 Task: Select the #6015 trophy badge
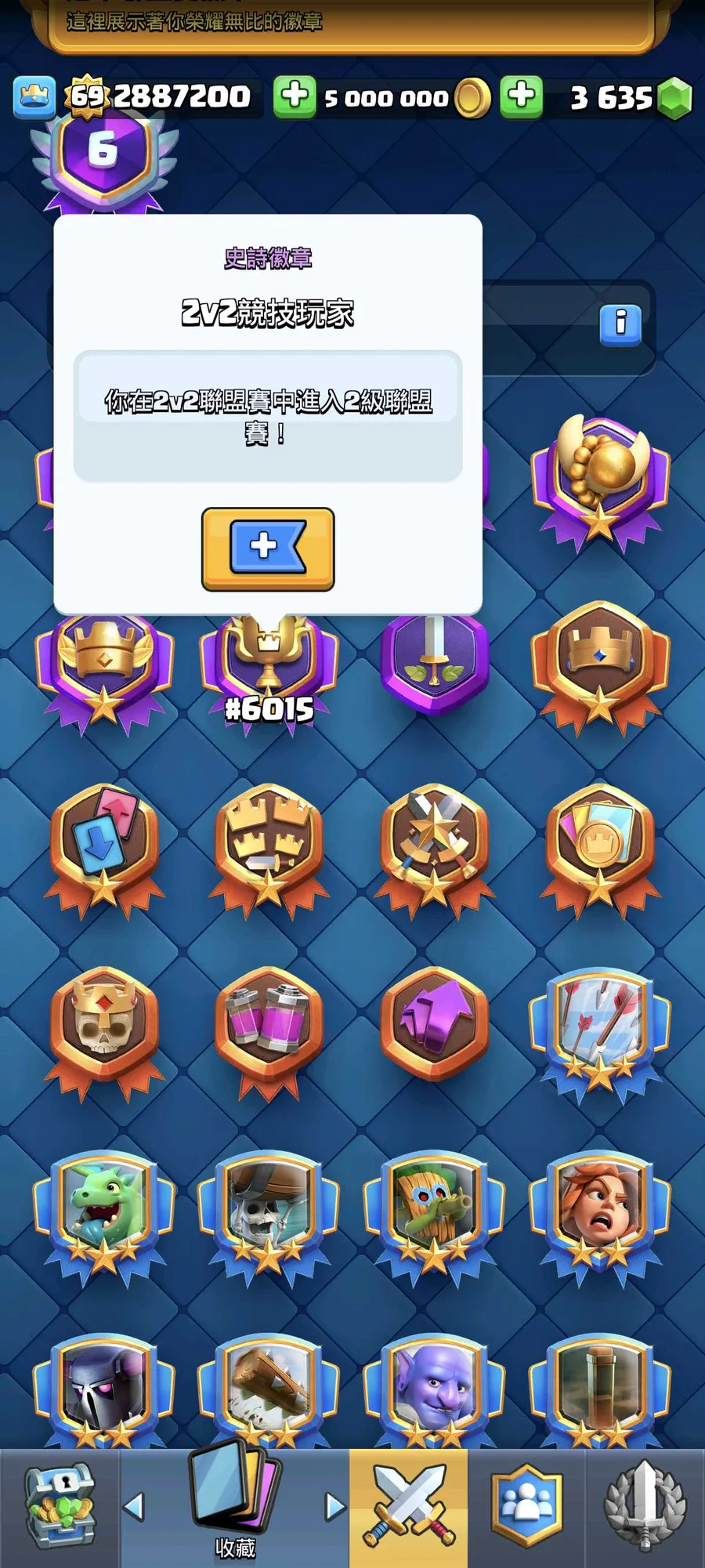click(x=269, y=666)
